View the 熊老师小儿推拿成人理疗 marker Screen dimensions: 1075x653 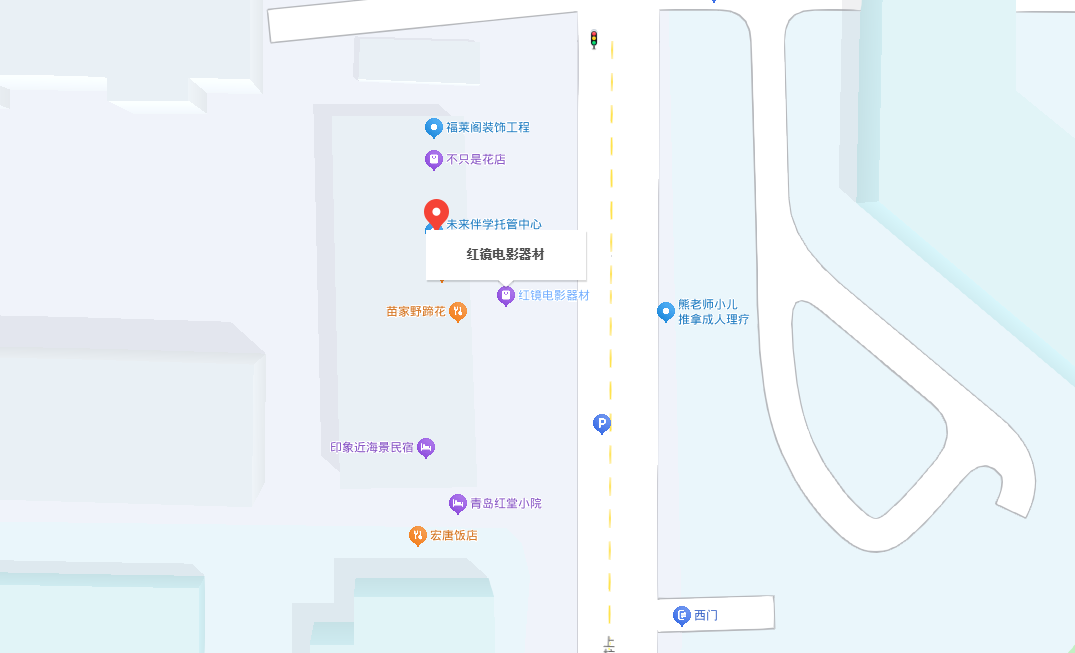click(666, 312)
